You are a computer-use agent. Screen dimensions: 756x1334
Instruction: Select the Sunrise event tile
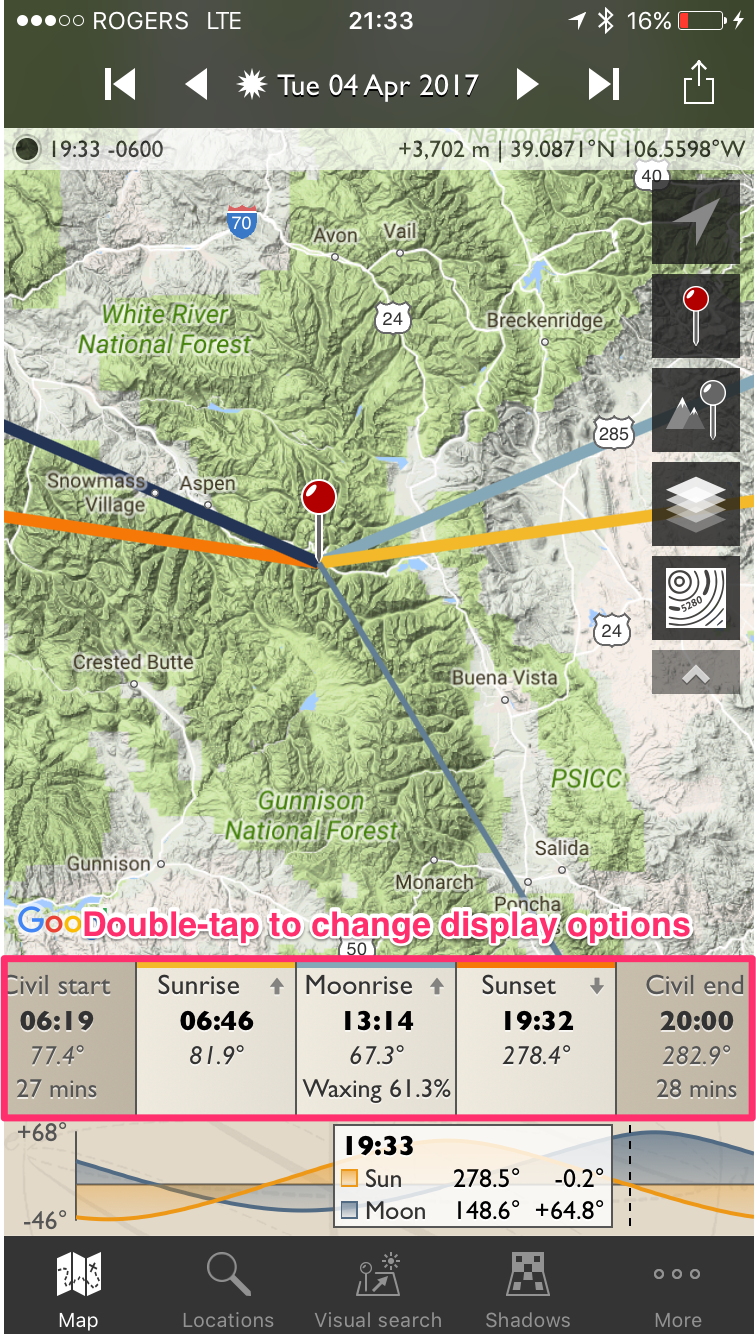click(x=216, y=1038)
